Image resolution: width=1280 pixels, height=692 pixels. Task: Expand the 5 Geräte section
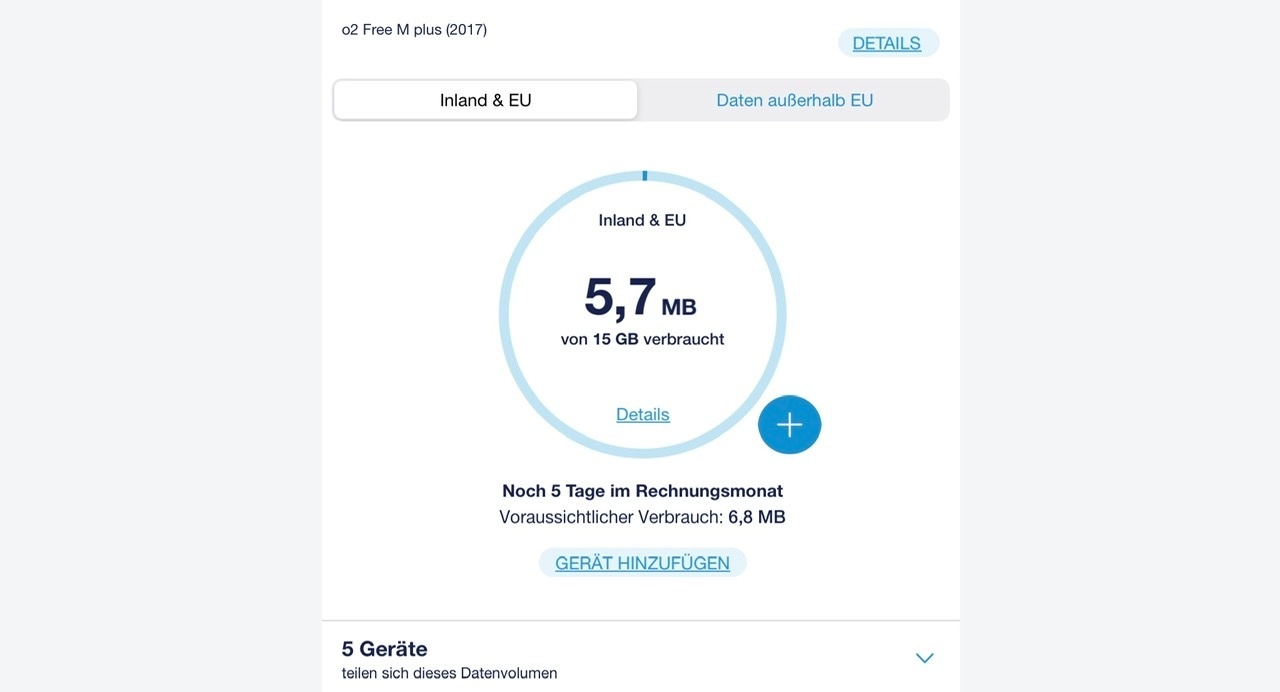click(x=924, y=658)
